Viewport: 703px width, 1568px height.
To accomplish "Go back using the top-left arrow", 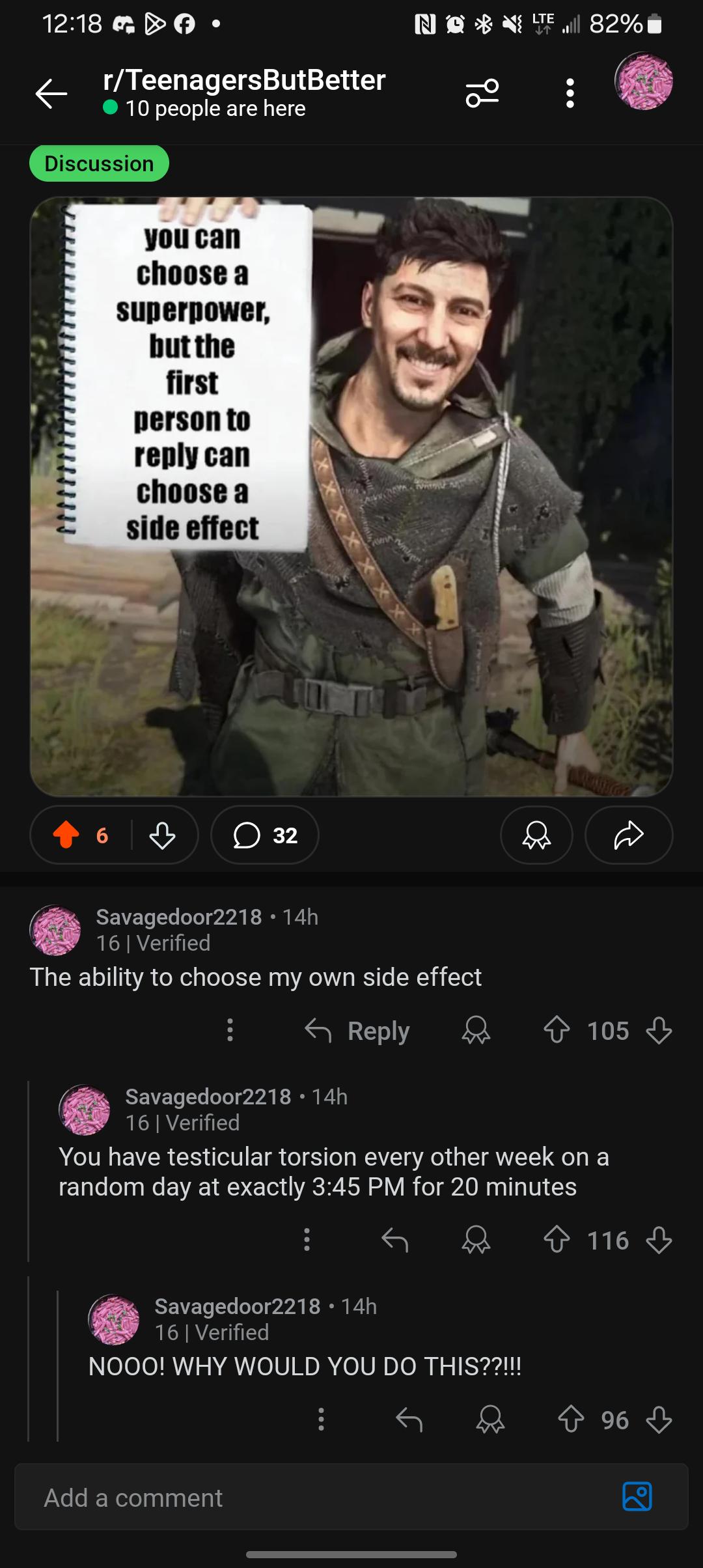I will (51, 94).
